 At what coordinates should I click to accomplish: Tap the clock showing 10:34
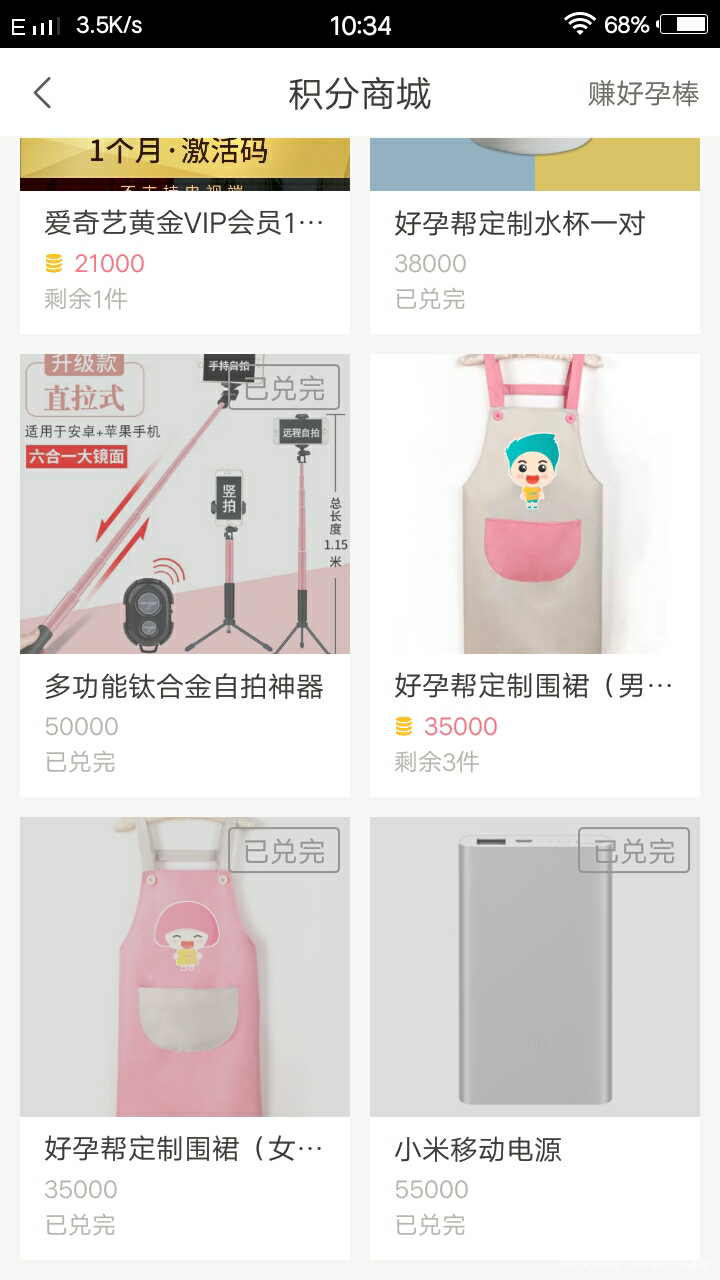coord(360,23)
